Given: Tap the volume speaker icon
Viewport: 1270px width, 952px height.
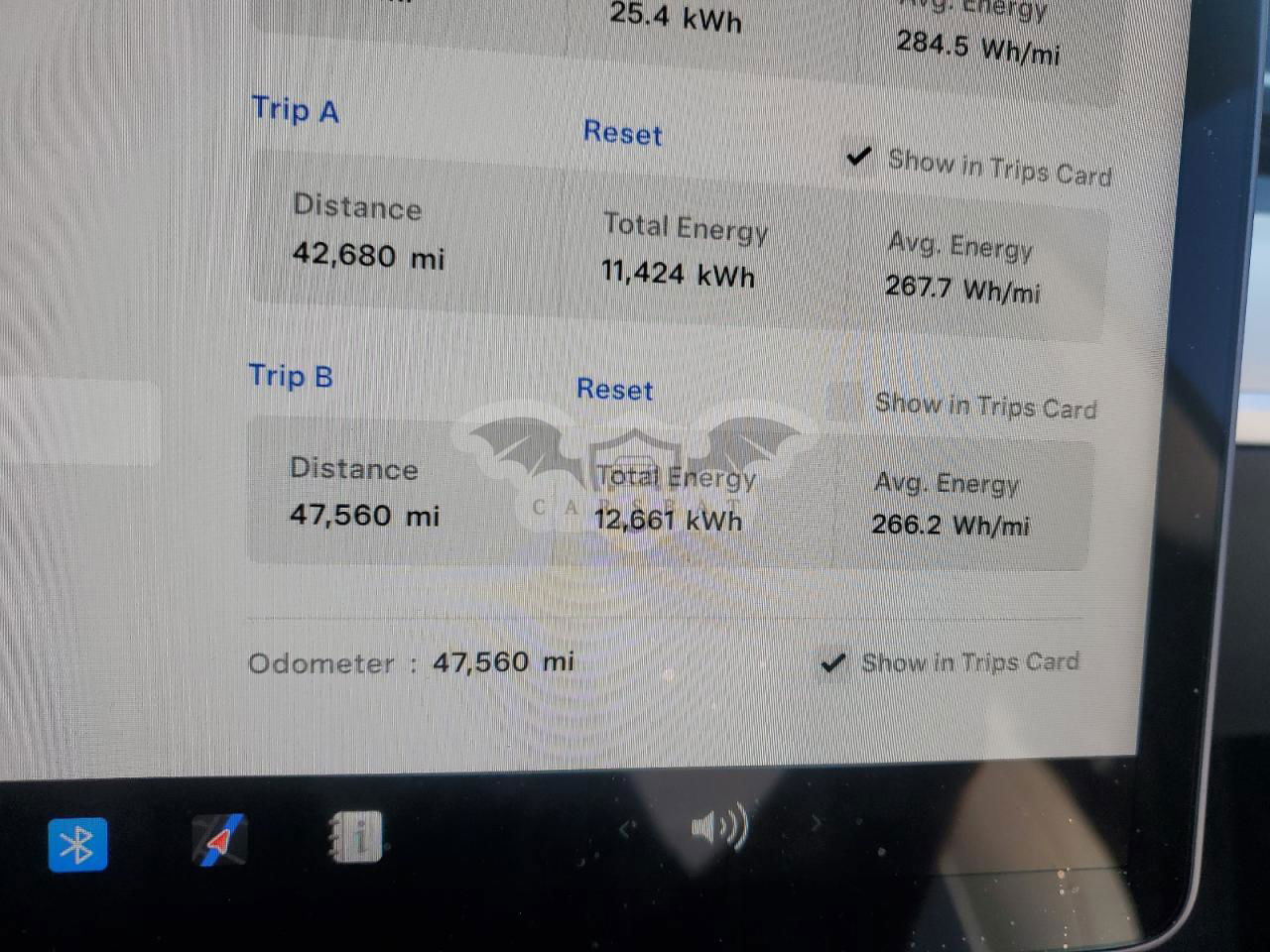Looking at the screenshot, I should point(717,825).
